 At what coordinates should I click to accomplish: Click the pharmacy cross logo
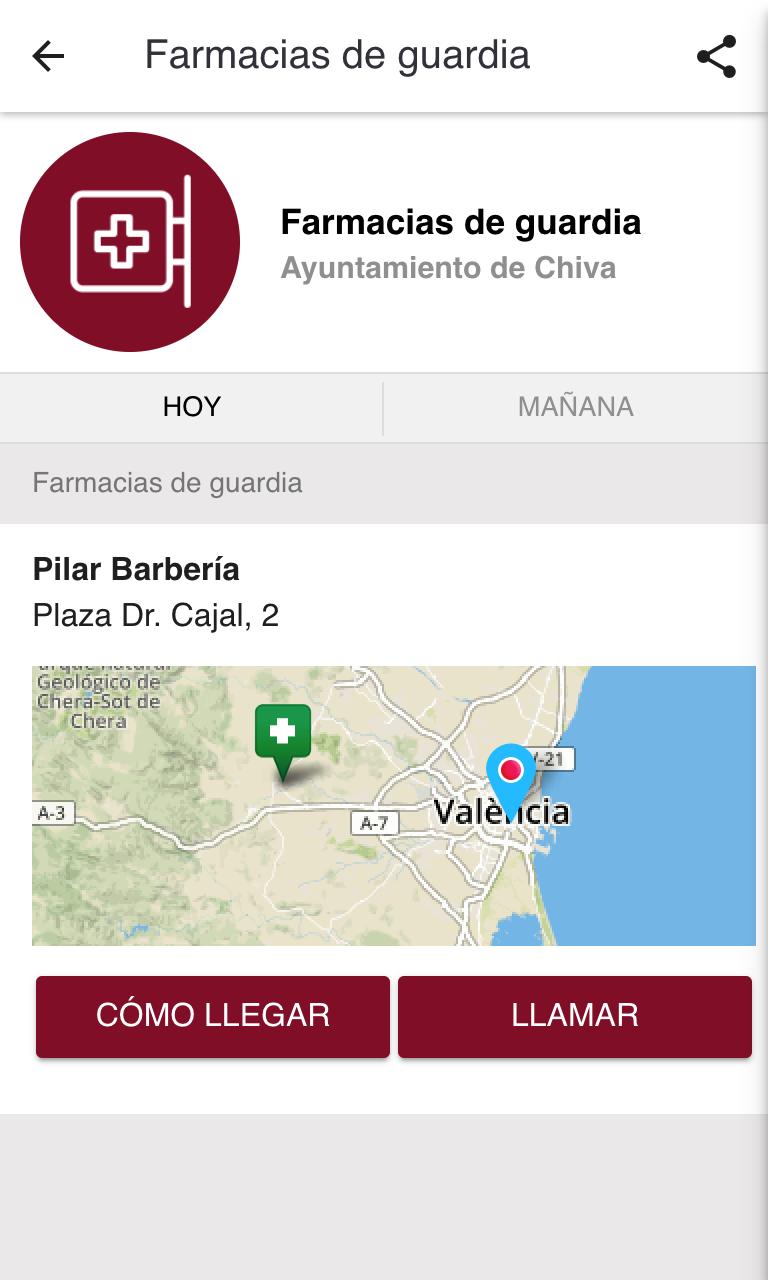pyautogui.click(x=128, y=242)
